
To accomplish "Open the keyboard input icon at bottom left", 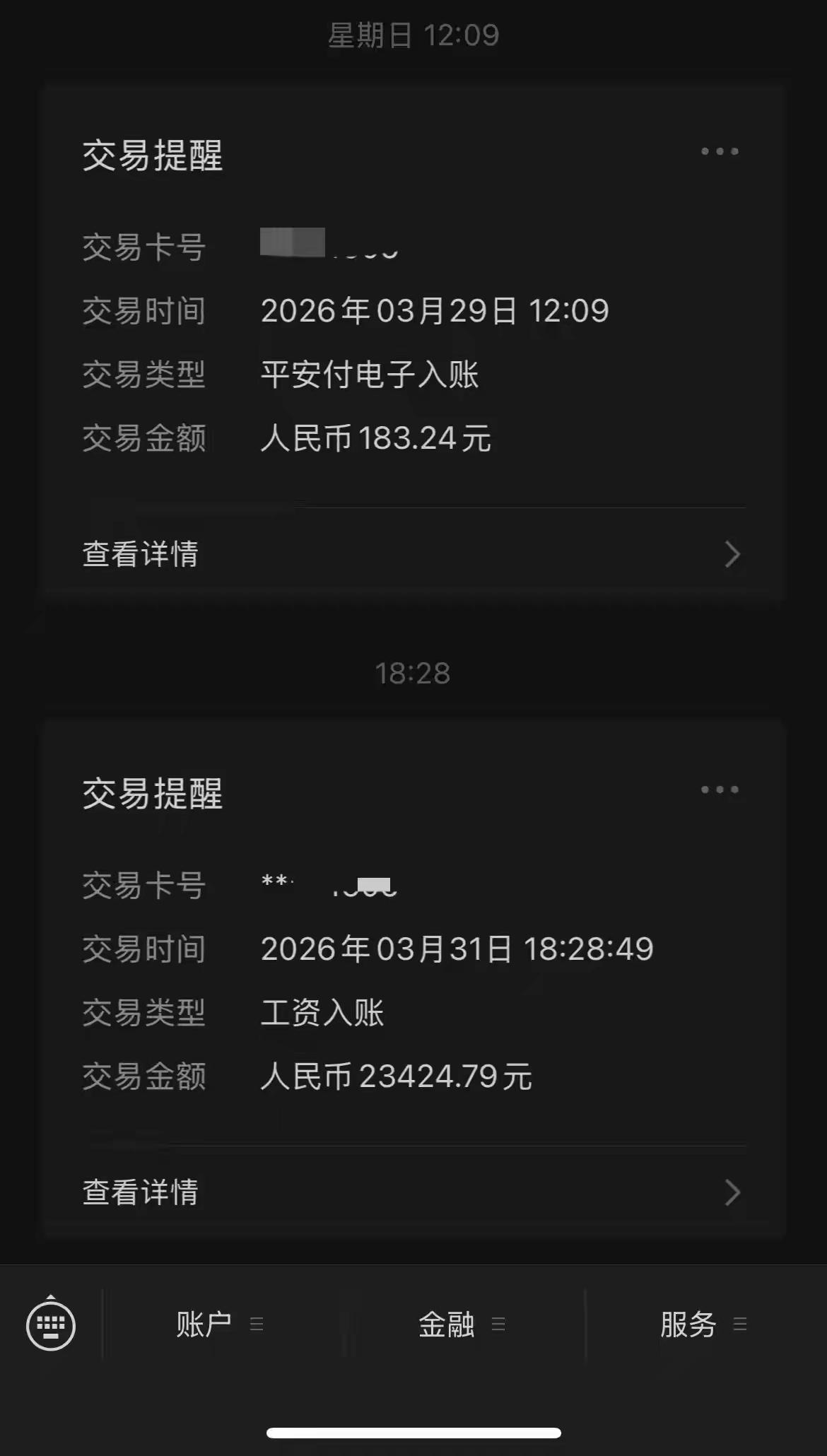I will tap(49, 1327).
